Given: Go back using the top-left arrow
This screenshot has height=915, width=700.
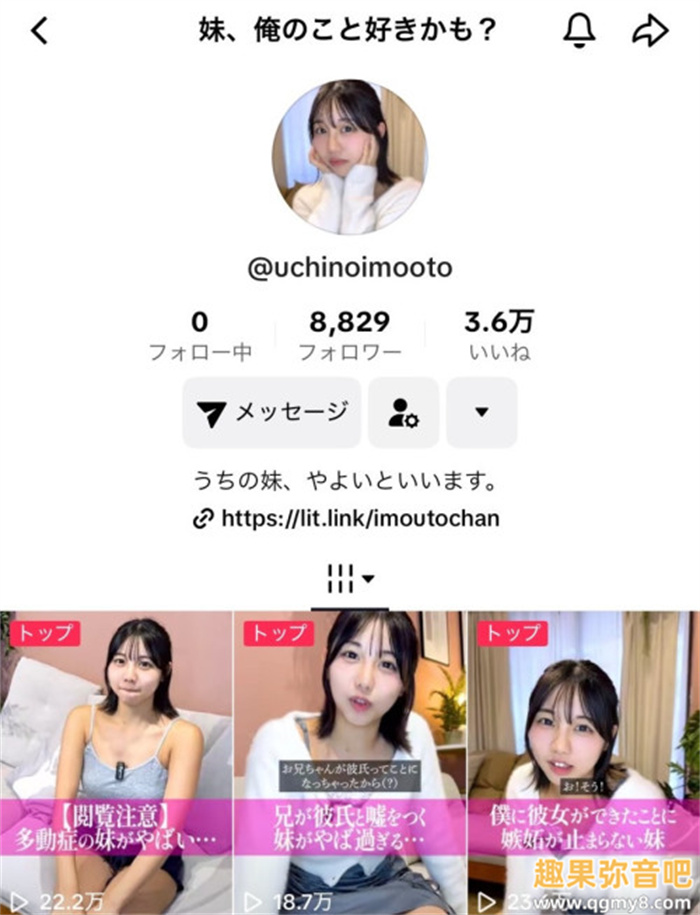Looking at the screenshot, I should pos(39,32).
